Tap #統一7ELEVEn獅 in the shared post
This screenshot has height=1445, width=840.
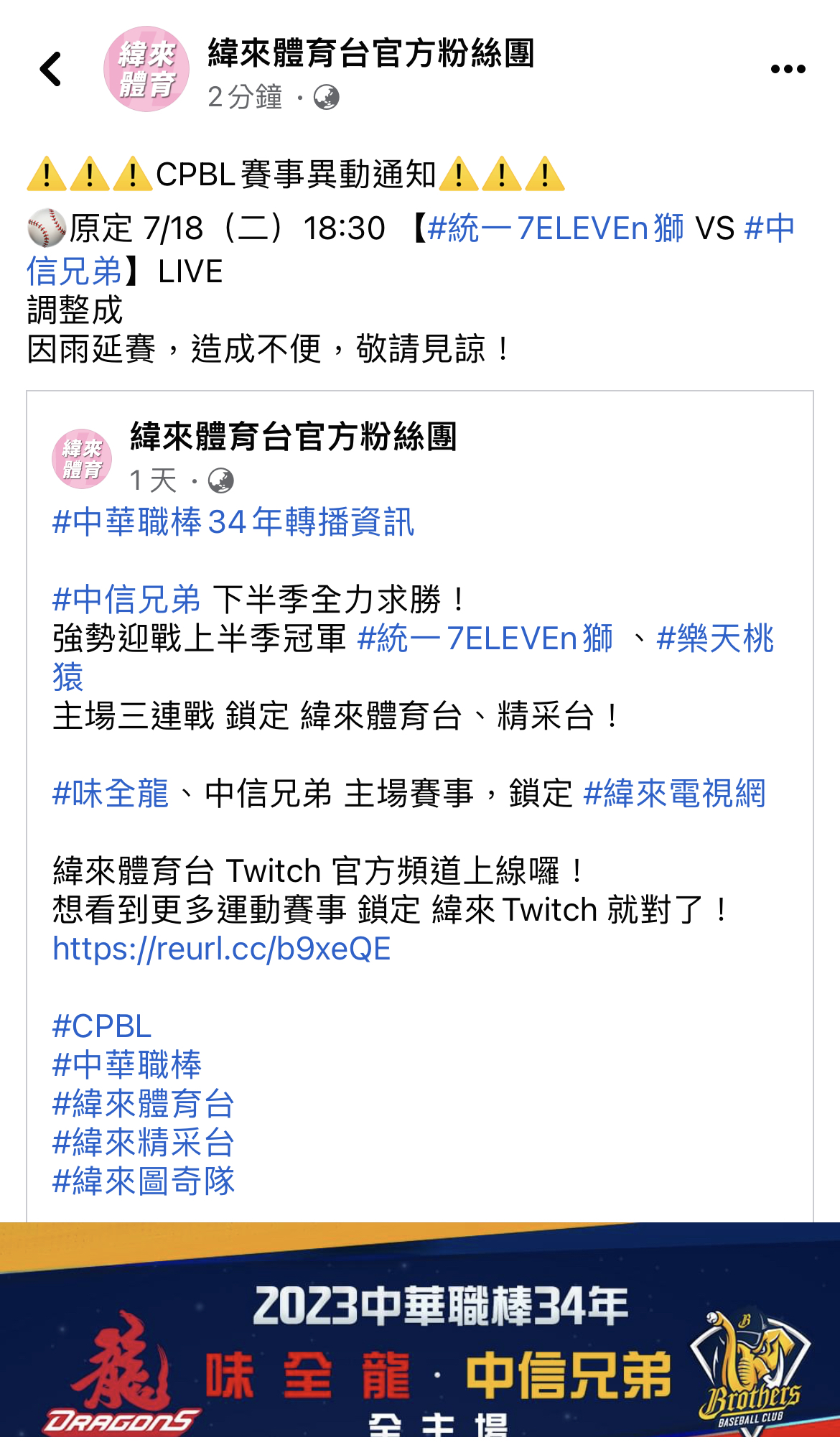(x=485, y=638)
